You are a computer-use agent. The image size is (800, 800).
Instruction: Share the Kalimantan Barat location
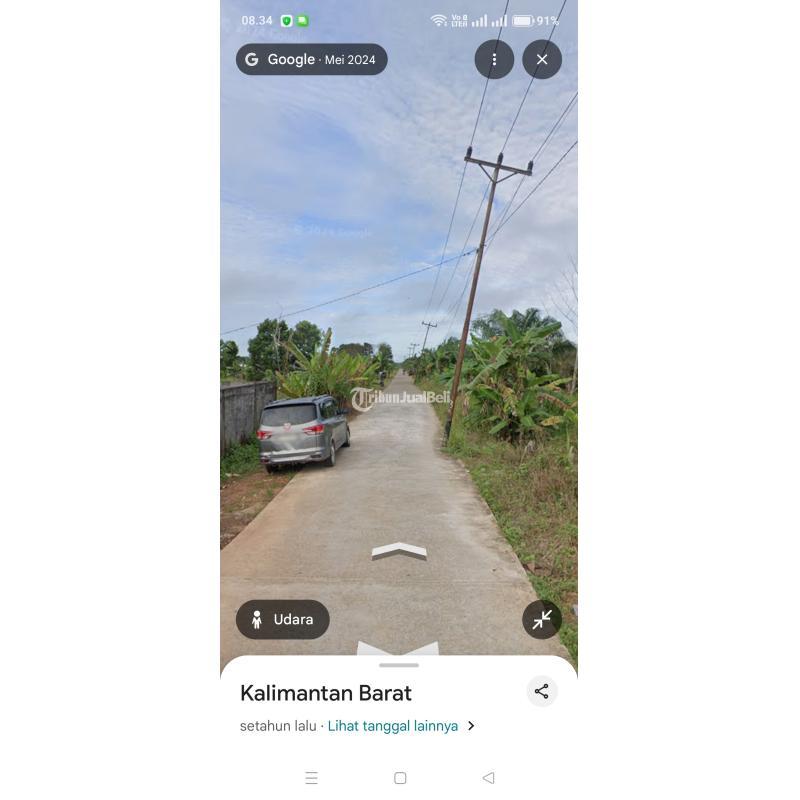pyautogui.click(x=541, y=691)
